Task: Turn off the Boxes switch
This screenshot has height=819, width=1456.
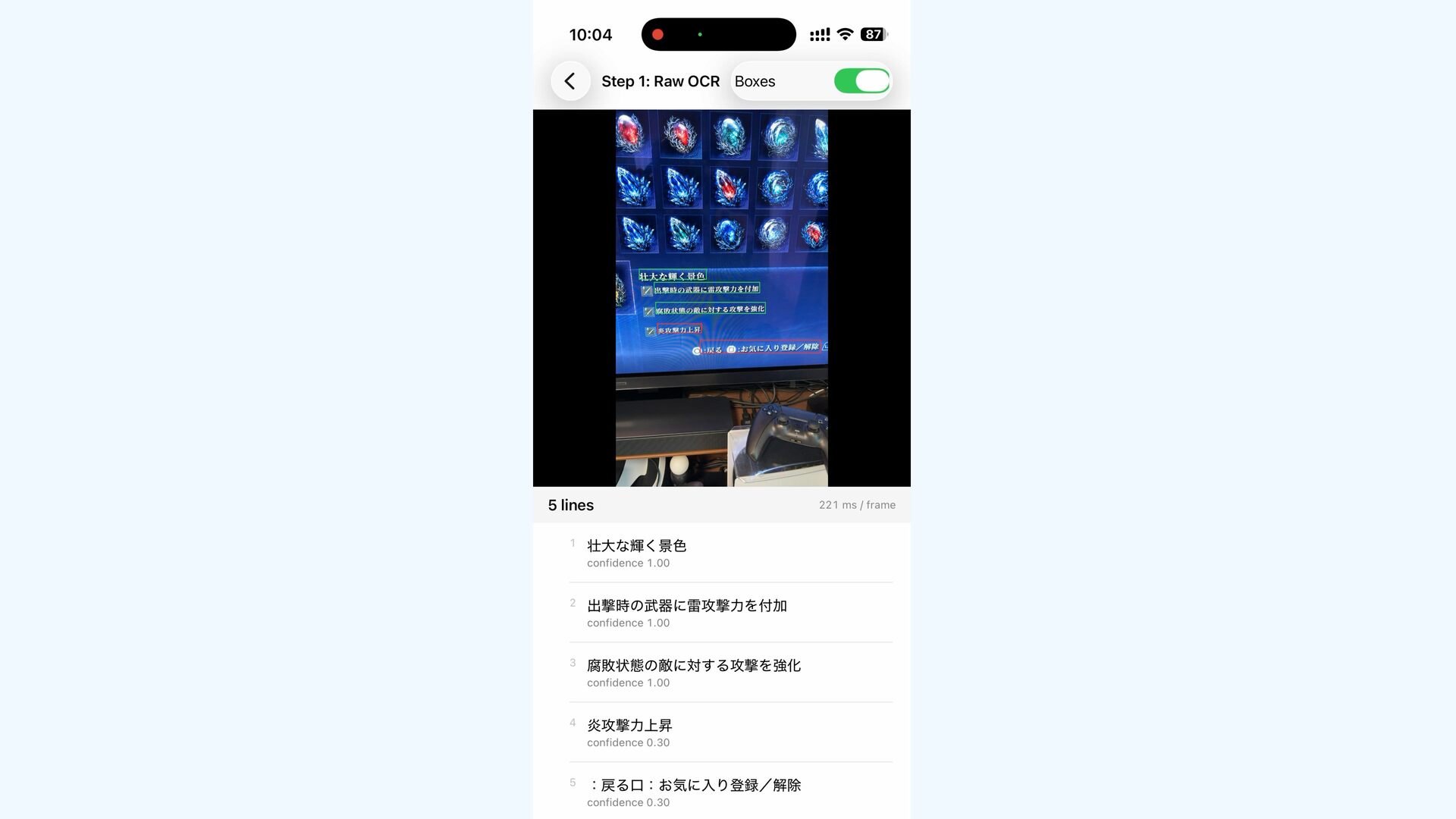Action: [861, 81]
